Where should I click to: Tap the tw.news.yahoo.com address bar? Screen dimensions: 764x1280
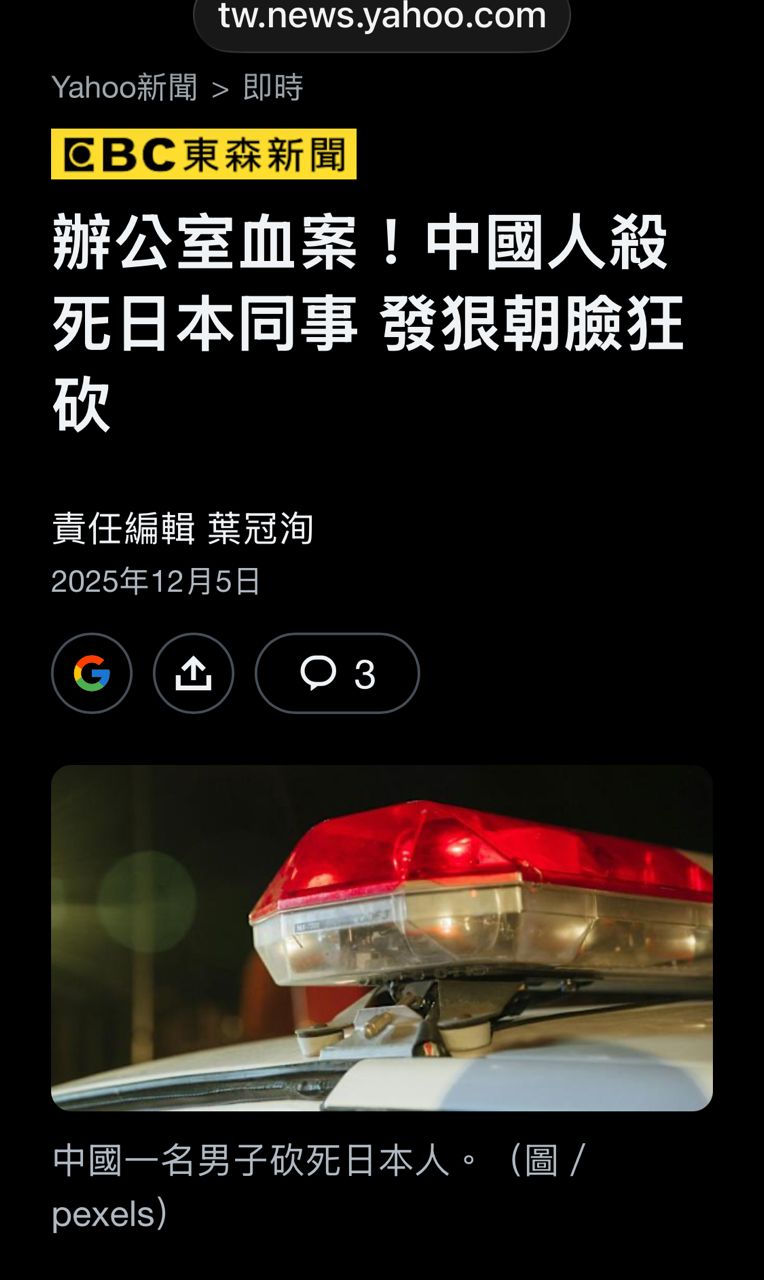pyautogui.click(x=382, y=18)
